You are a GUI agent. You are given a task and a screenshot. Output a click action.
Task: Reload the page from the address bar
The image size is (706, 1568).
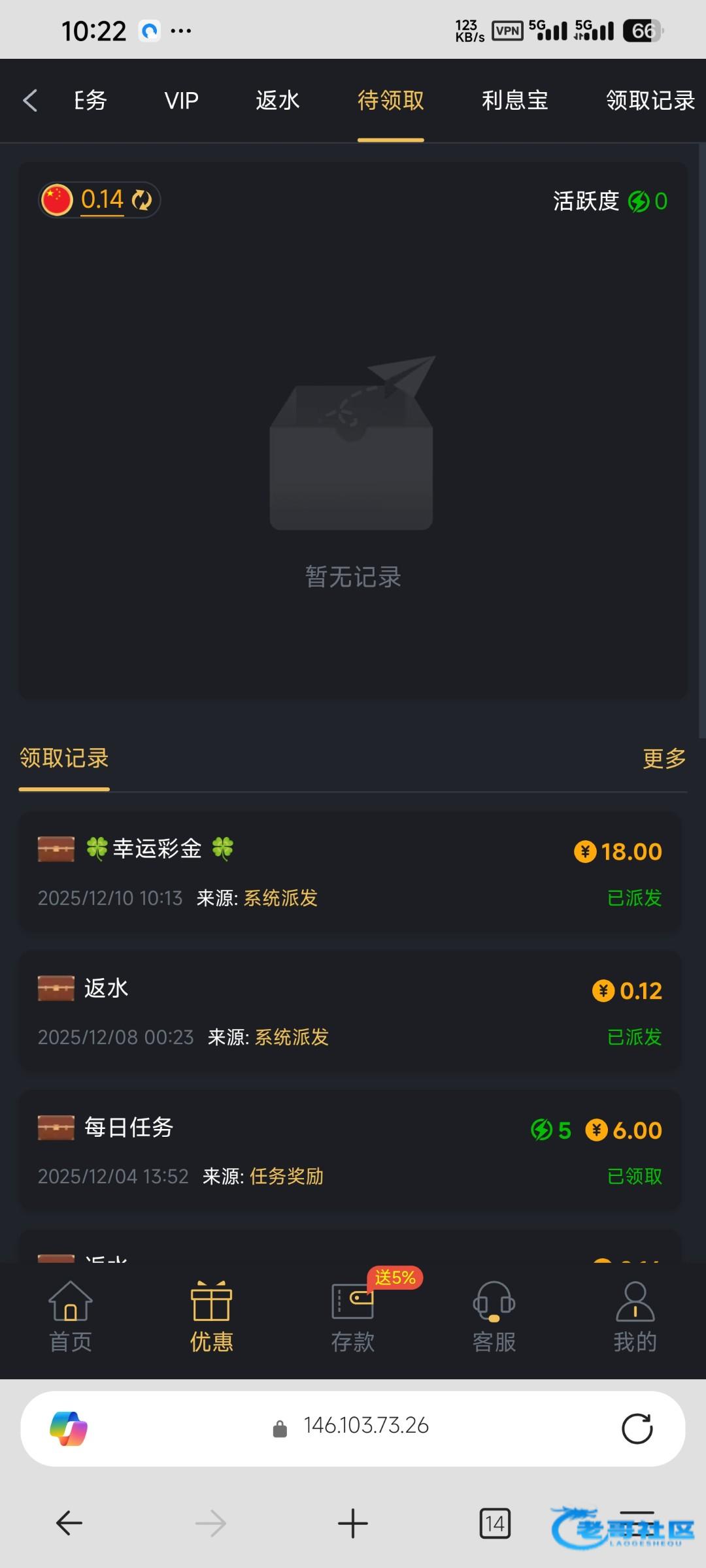coord(637,1428)
